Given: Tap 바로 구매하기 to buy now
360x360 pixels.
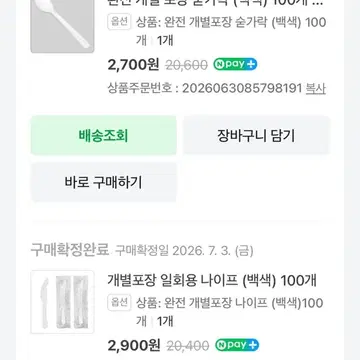Looking at the screenshot, I should coord(103,182).
